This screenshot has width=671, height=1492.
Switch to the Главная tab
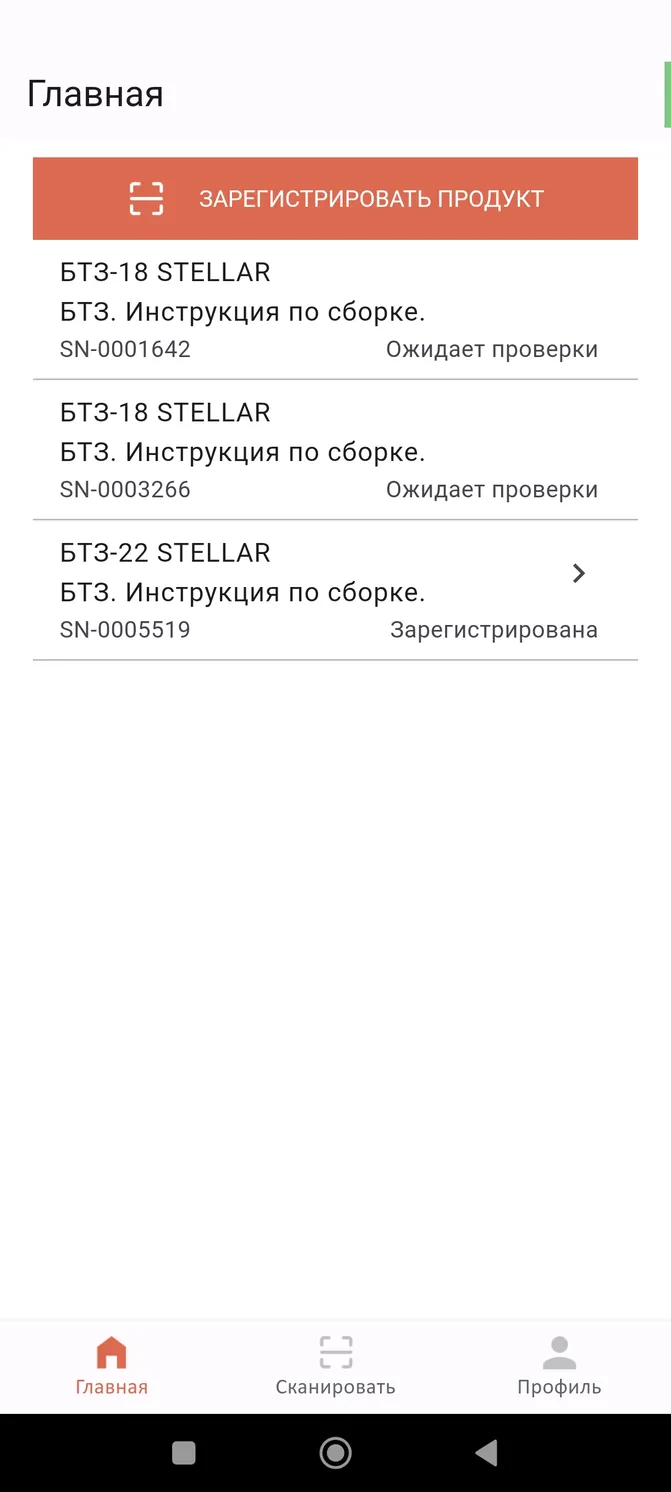pos(112,1366)
